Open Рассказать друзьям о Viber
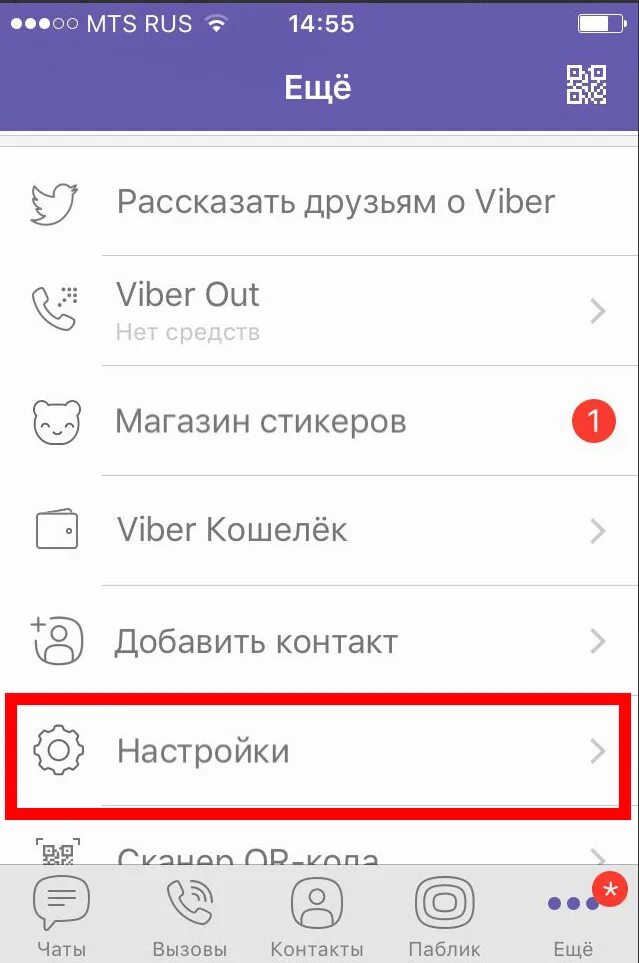 pyautogui.click(x=320, y=201)
